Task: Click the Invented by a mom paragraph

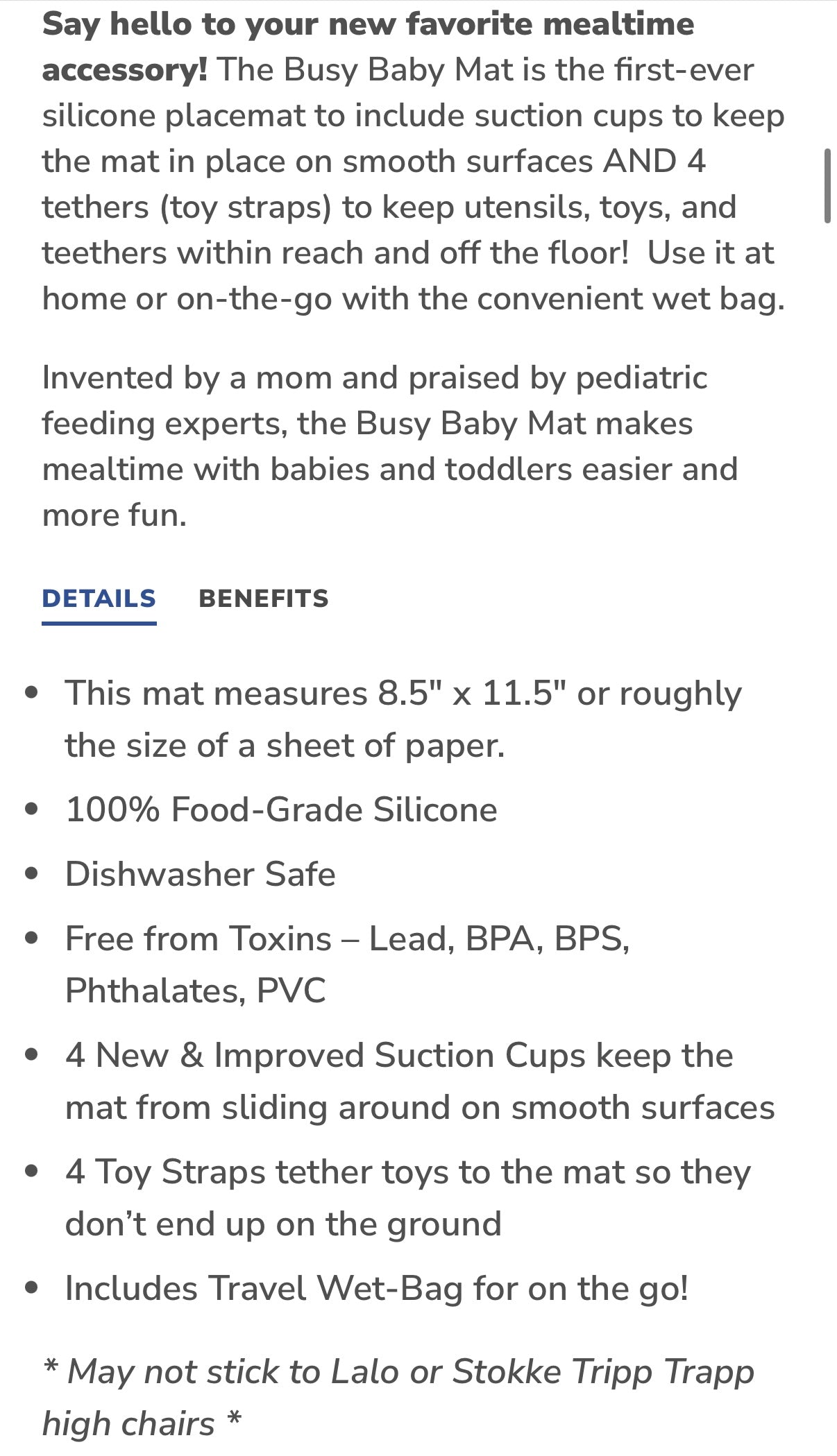Action: point(389,444)
